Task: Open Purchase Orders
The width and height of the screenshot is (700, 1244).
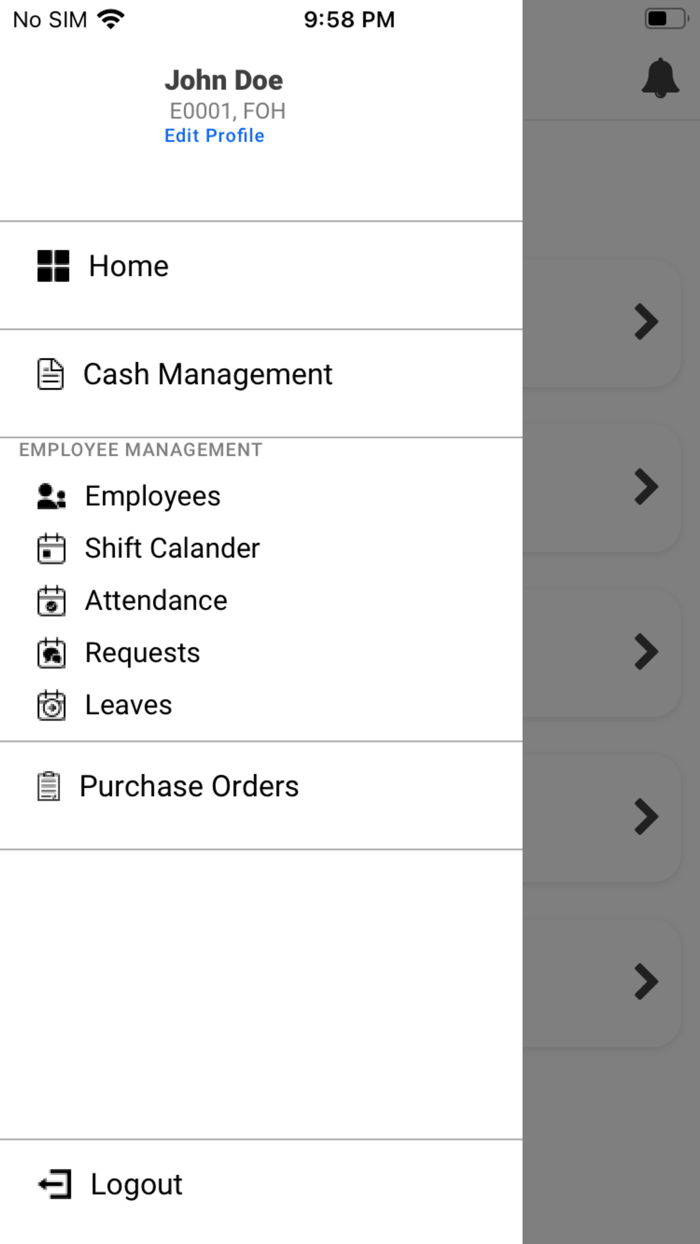Action: (x=261, y=786)
